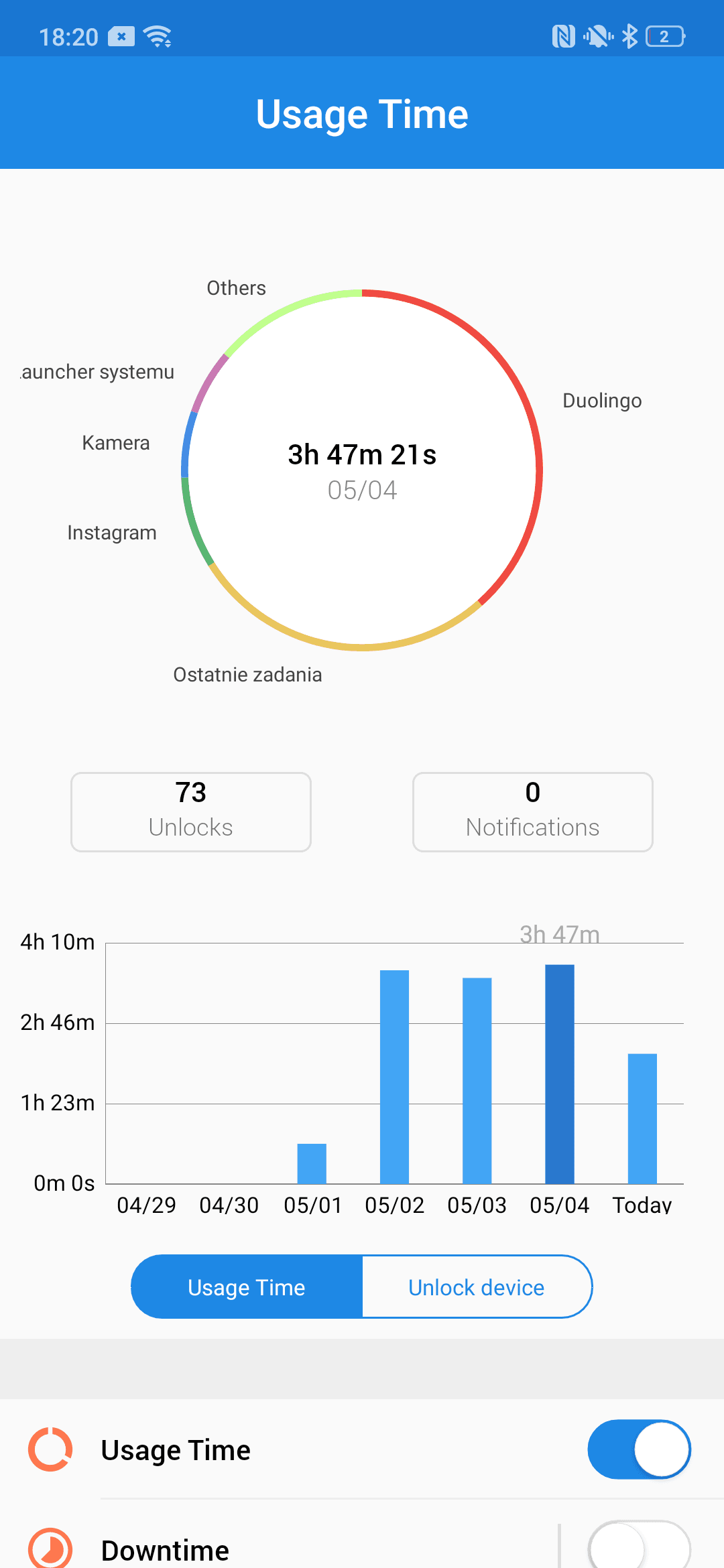This screenshot has height=1568, width=724.
Task: Switch to the Unlock device tab
Action: [477, 1287]
